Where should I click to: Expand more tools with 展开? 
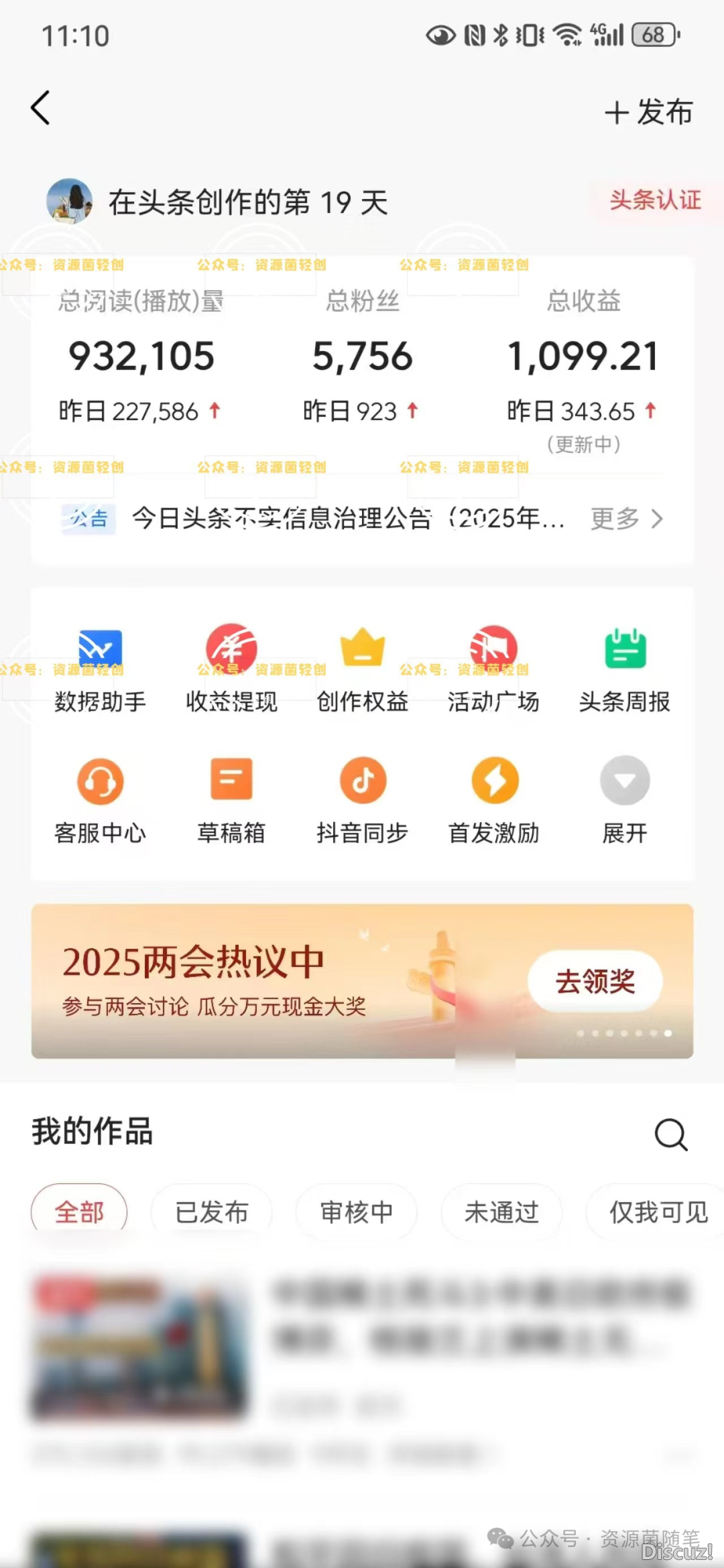625,801
